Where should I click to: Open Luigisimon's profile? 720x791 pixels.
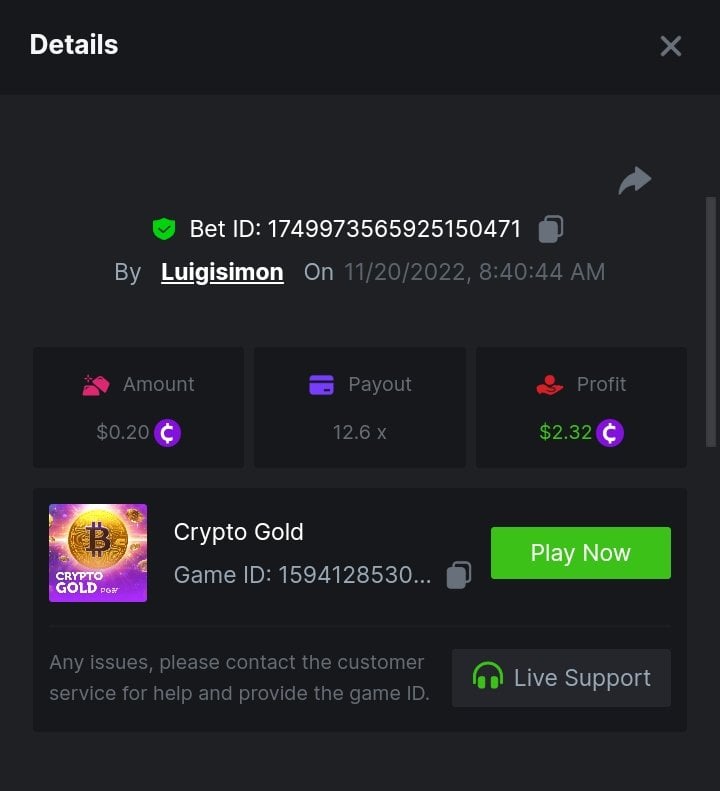[x=222, y=272]
